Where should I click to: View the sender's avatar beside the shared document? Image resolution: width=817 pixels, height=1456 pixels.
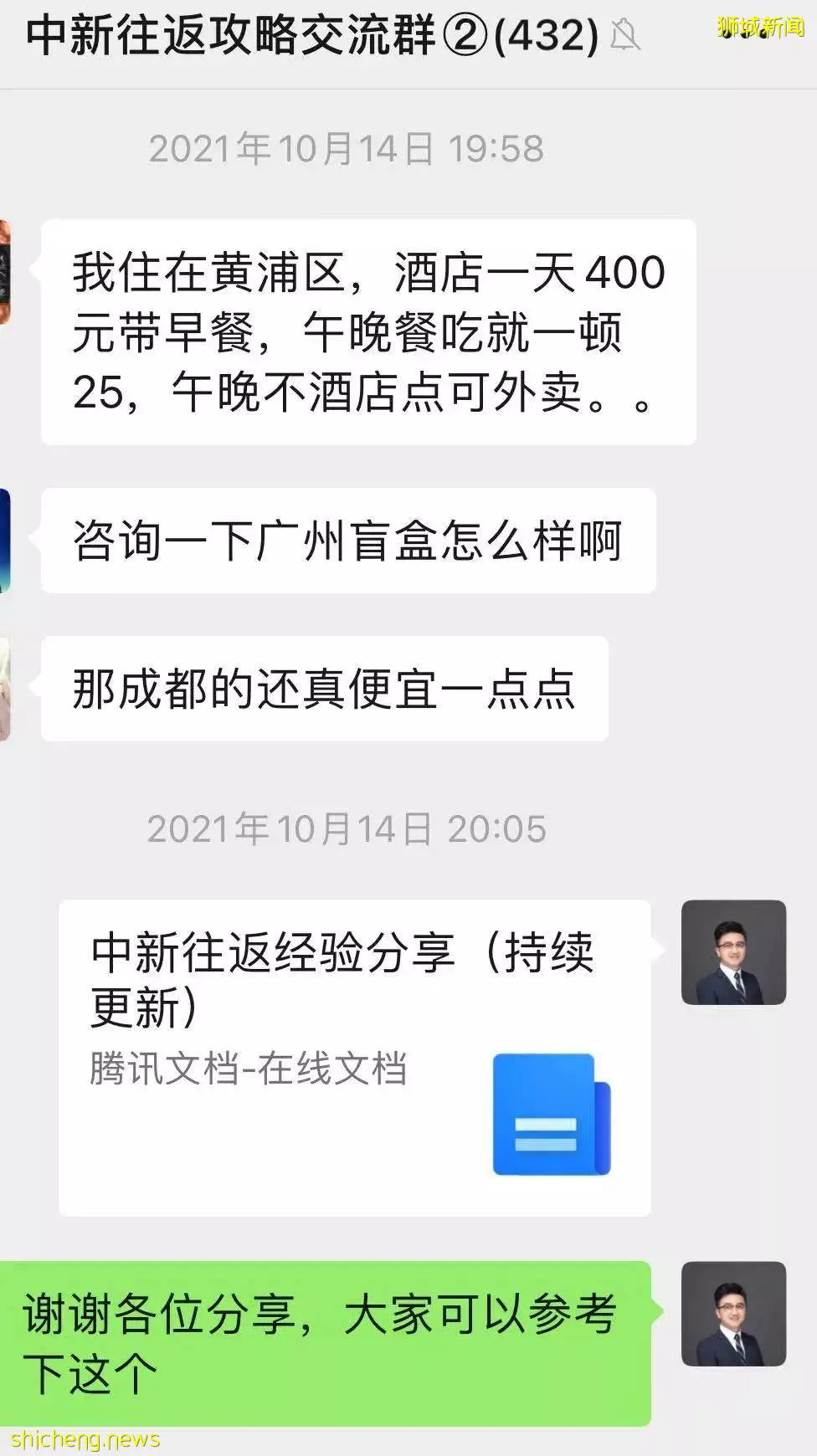point(733,952)
